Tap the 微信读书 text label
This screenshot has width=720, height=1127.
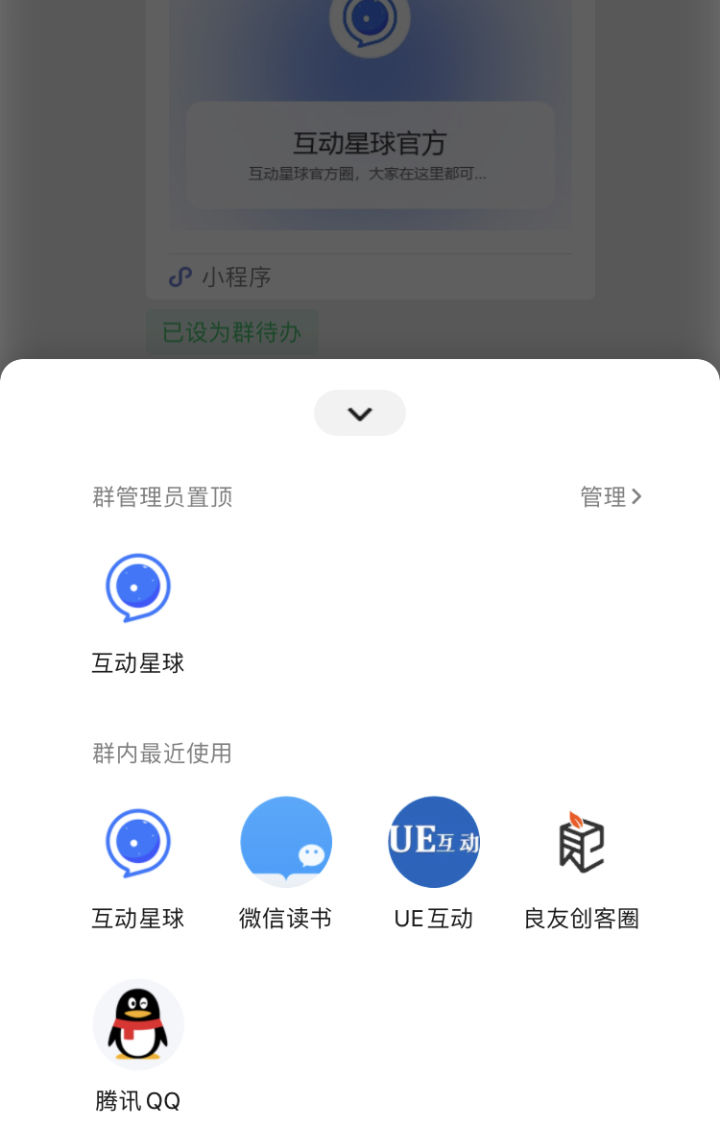pyautogui.click(x=286, y=919)
